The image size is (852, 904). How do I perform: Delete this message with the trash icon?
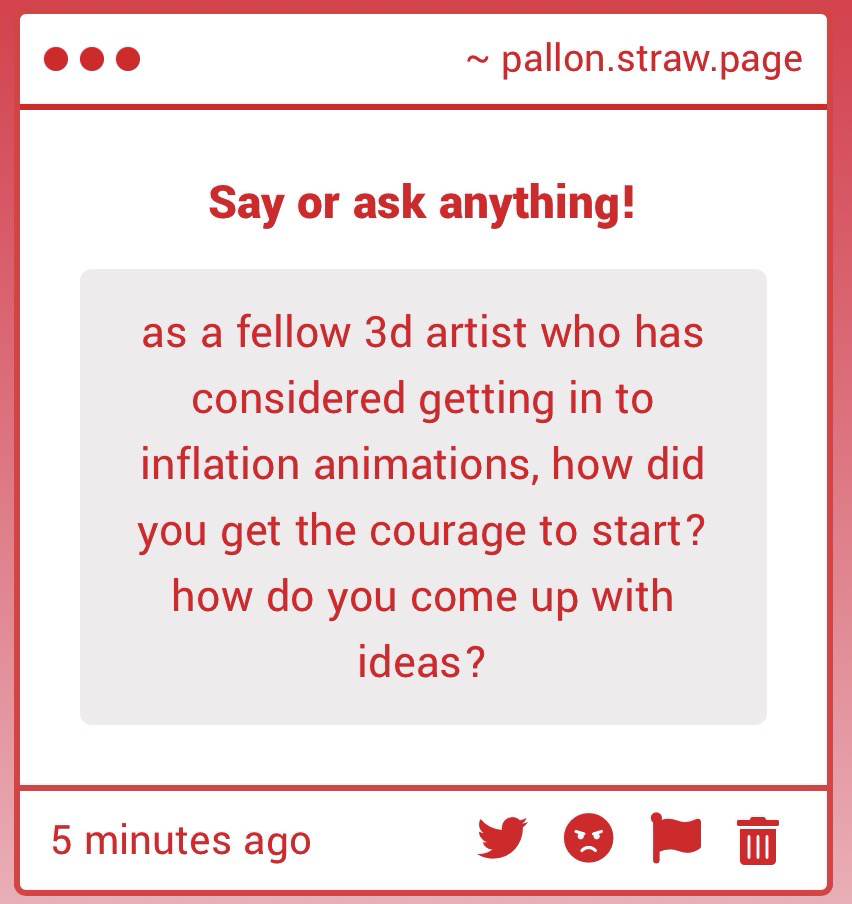tap(758, 840)
